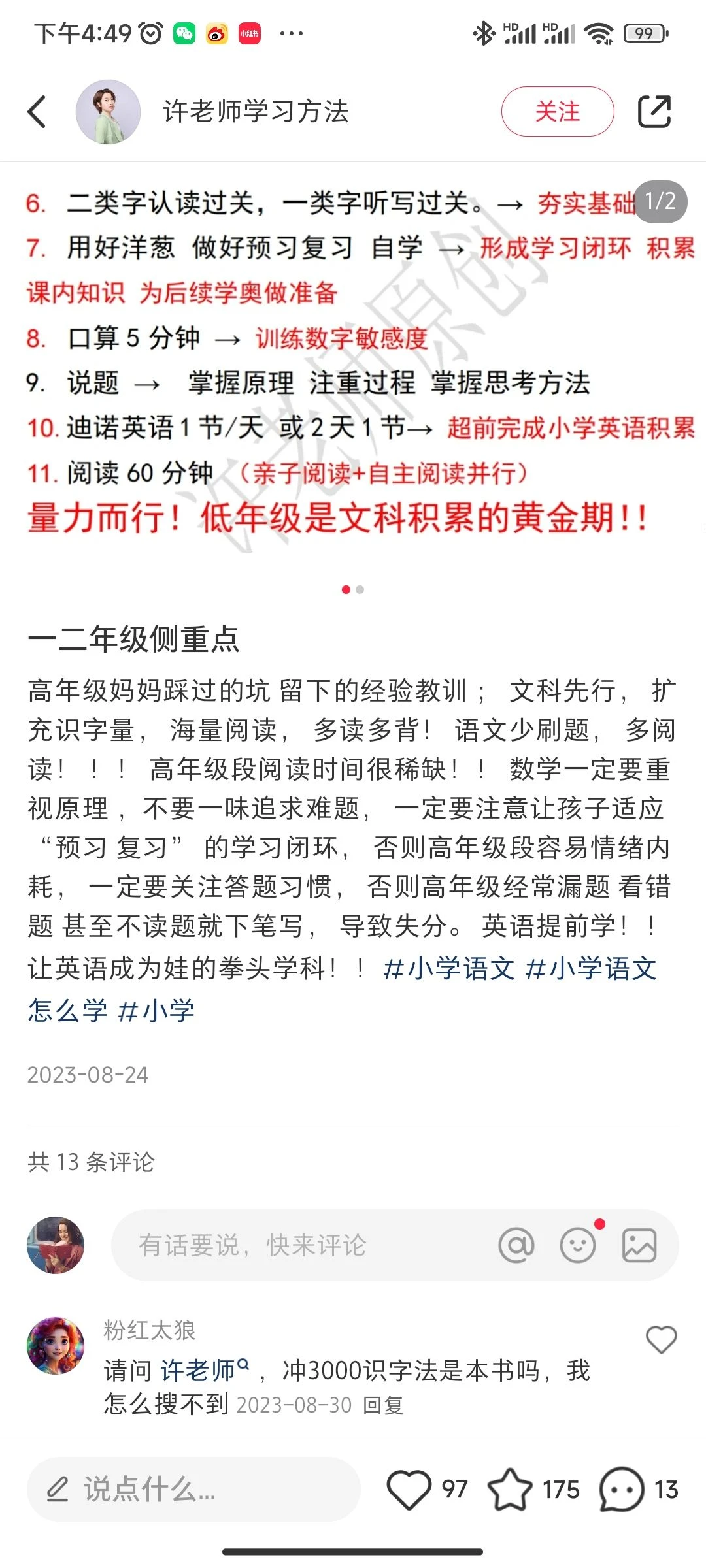Viewport: 706px width, 1568px height.
Task: Mention someone with the @ icon
Action: click(516, 1245)
